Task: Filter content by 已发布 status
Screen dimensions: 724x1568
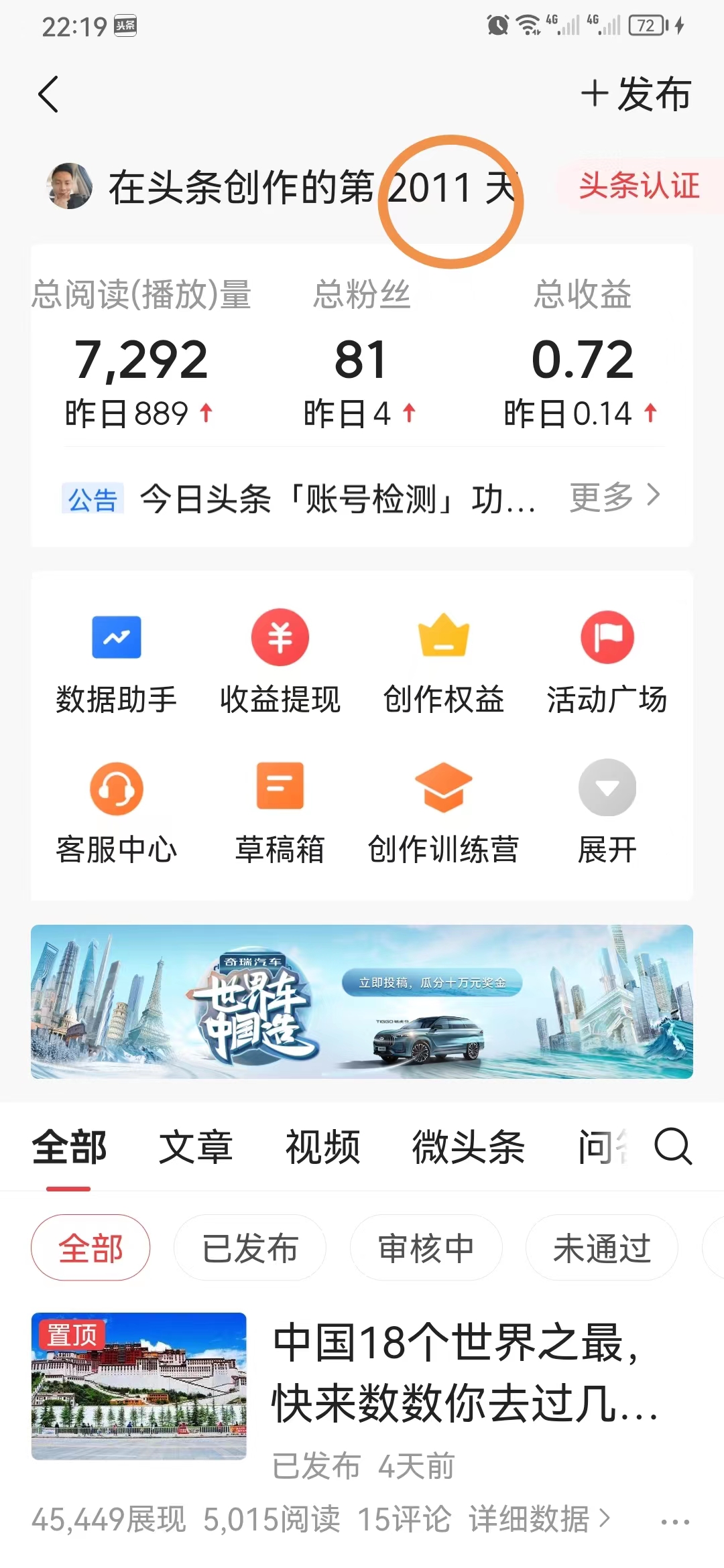Action: (x=249, y=1247)
